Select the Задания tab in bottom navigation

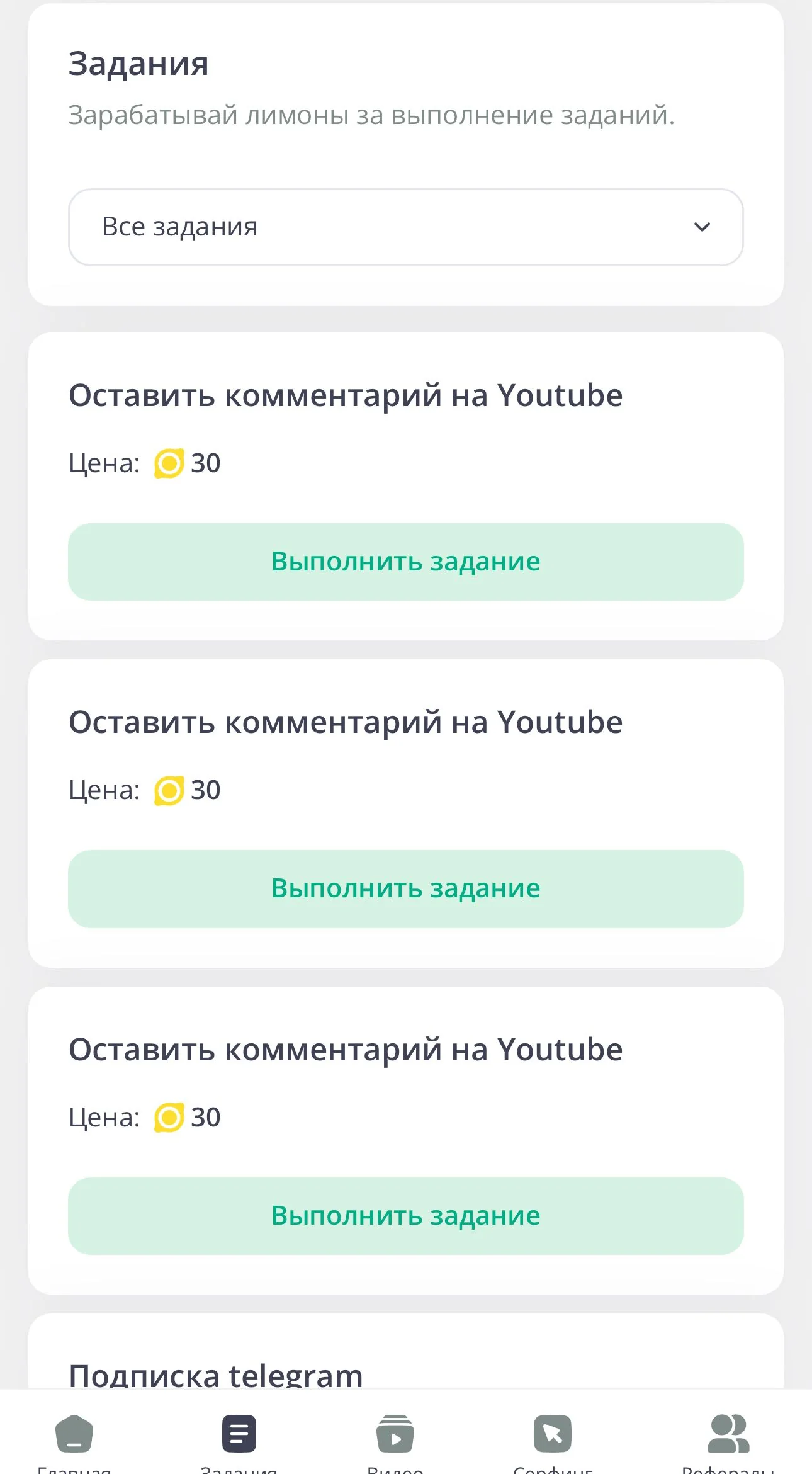tap(239, 1442)
